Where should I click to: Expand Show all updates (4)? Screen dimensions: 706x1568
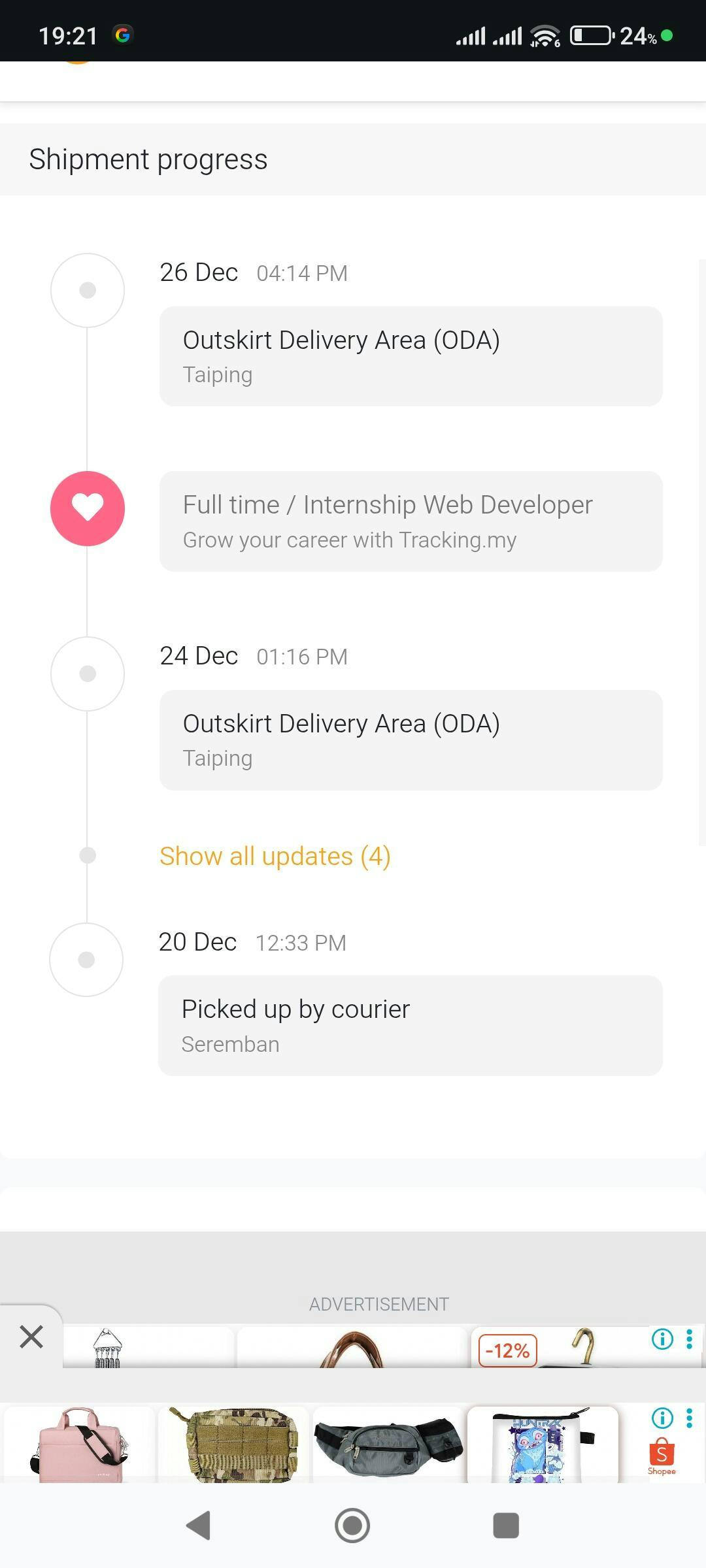click(275, 856)
